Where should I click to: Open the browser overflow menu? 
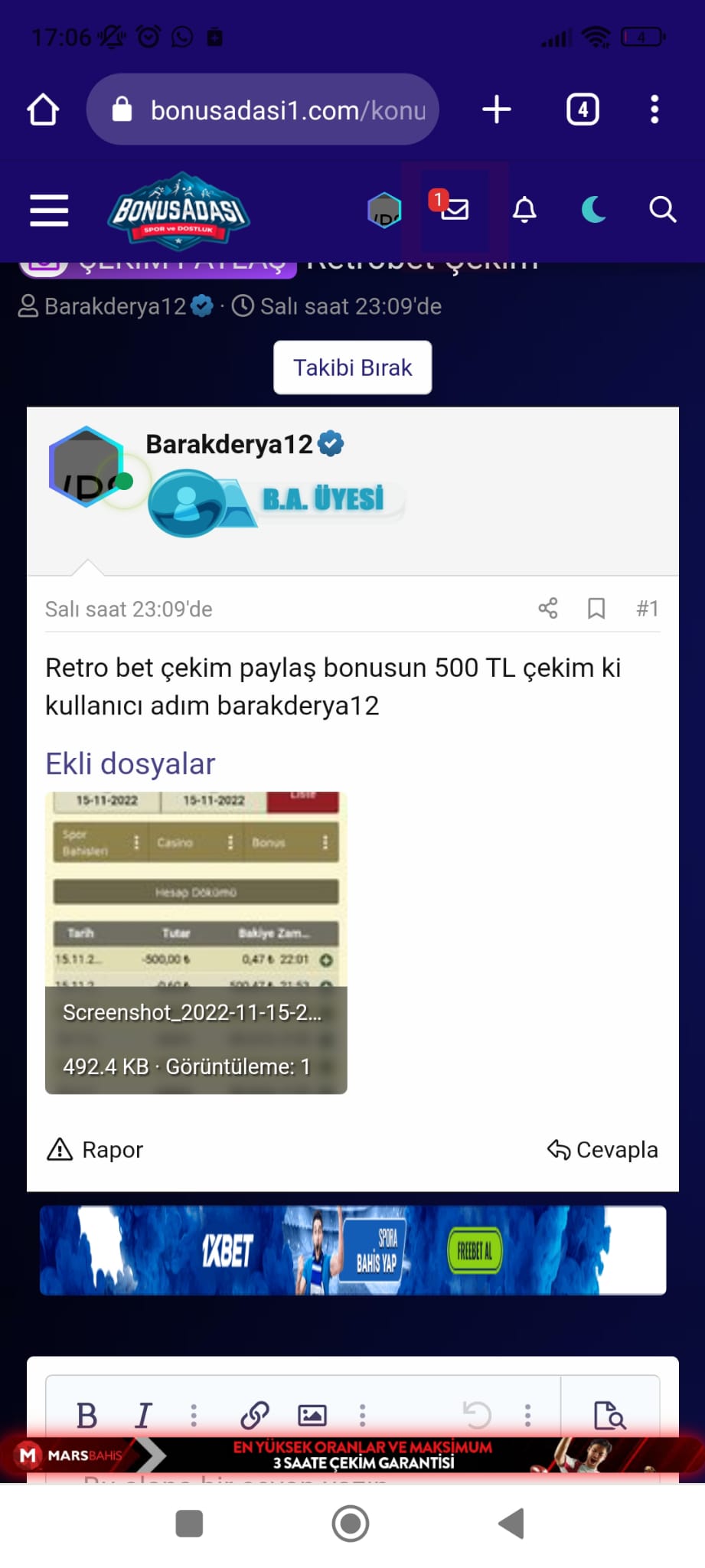pos(654,109)
